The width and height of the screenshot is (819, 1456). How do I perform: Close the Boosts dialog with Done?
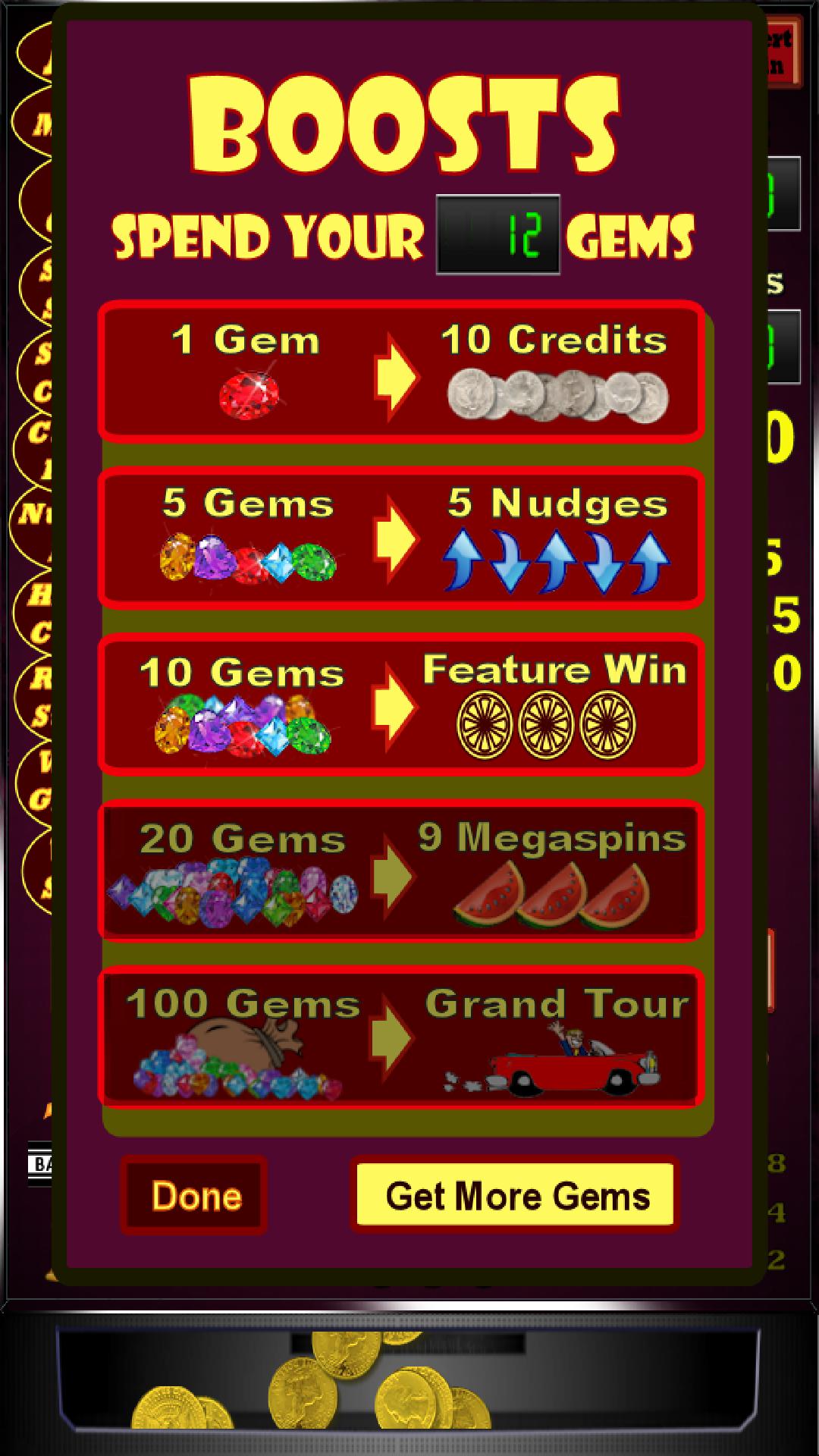[x=195, y=1196]
